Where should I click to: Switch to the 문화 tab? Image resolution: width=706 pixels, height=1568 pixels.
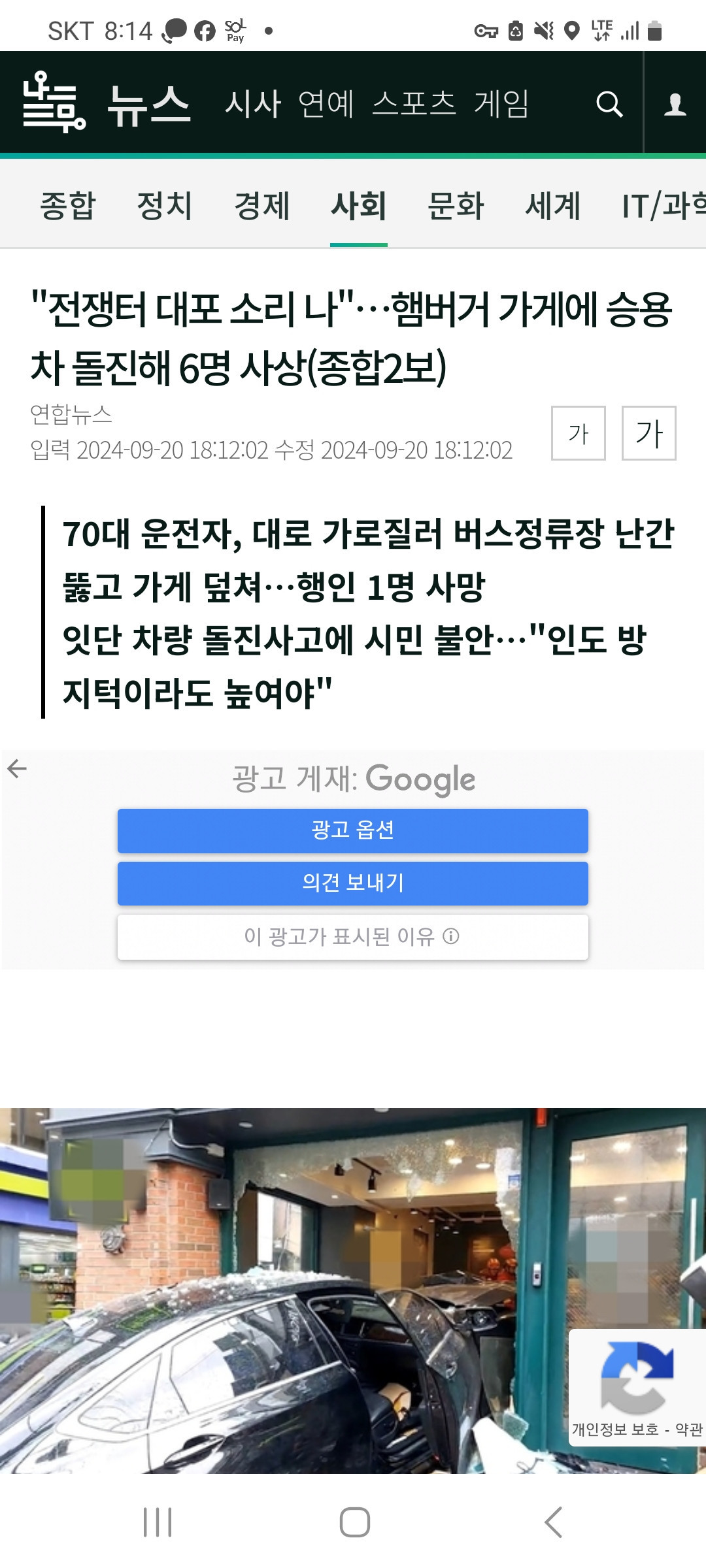point(456,206)
